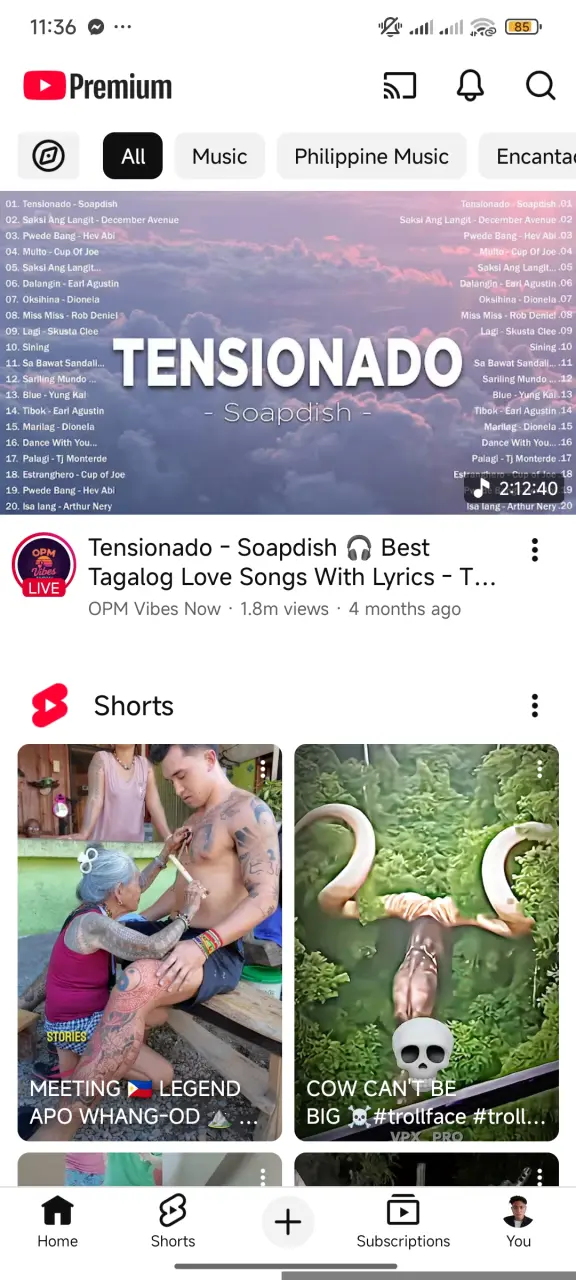
Task: Open the Shorts section overflow menu
Action: 535,705
